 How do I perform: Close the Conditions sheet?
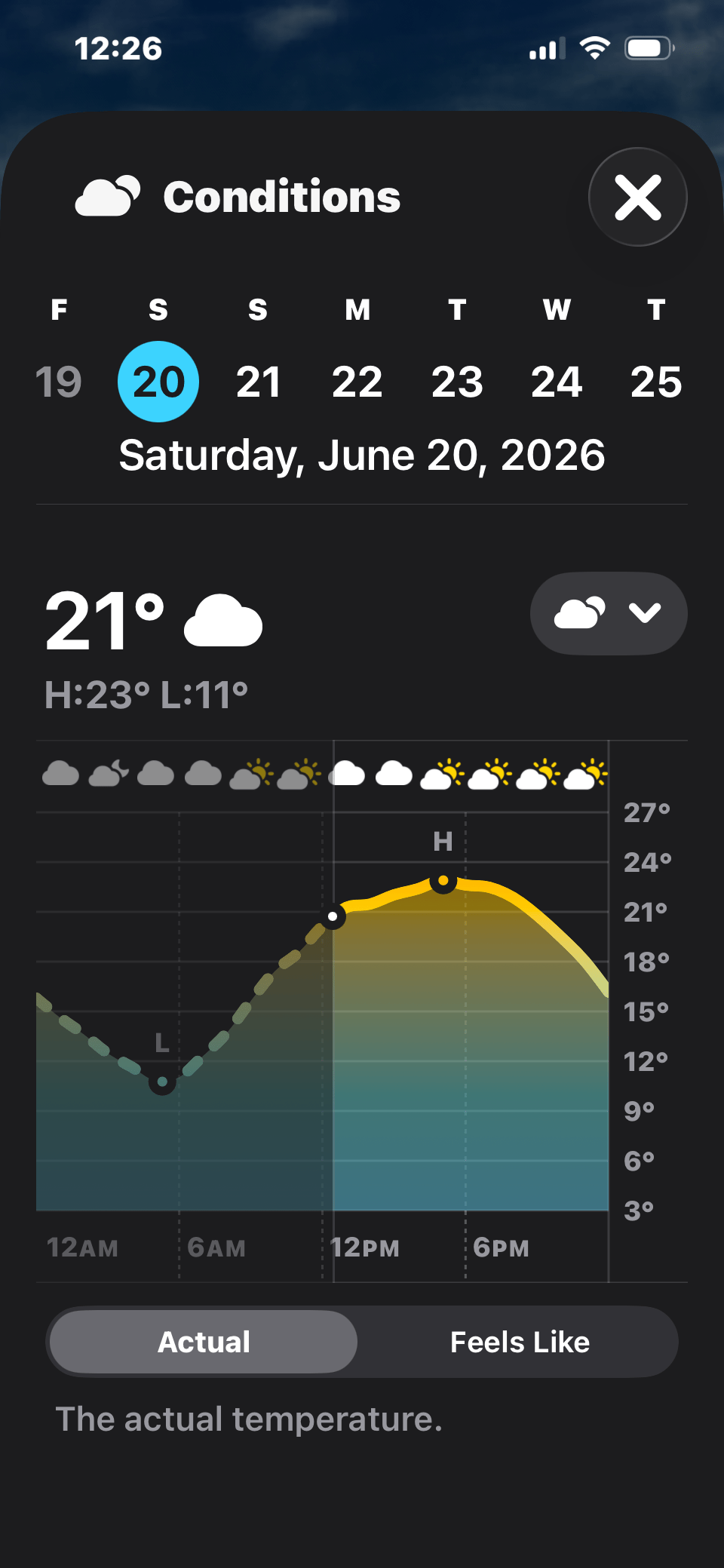(x=637, y=197)
